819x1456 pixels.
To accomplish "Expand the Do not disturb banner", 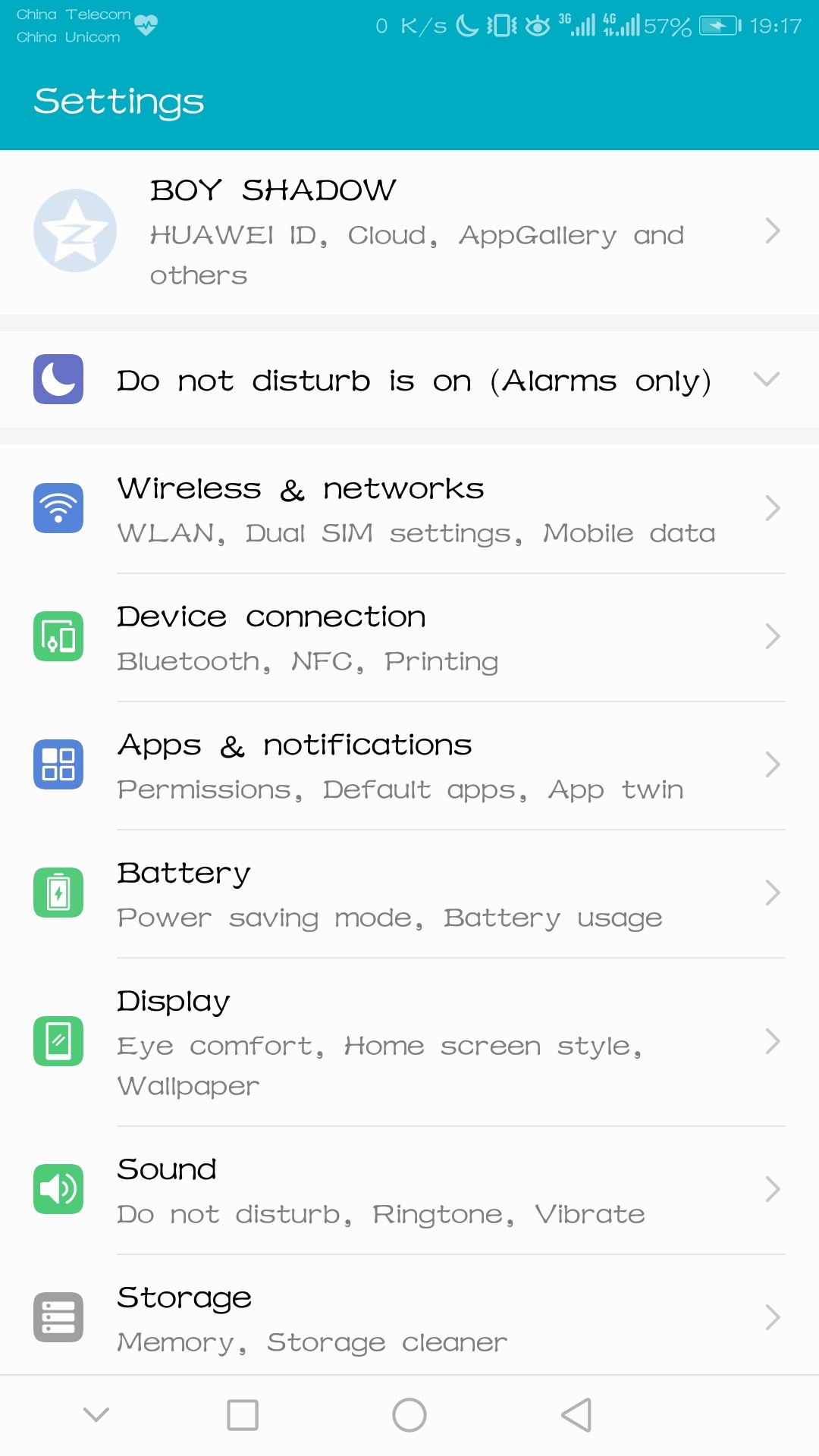I will click(x=766, y=379).
